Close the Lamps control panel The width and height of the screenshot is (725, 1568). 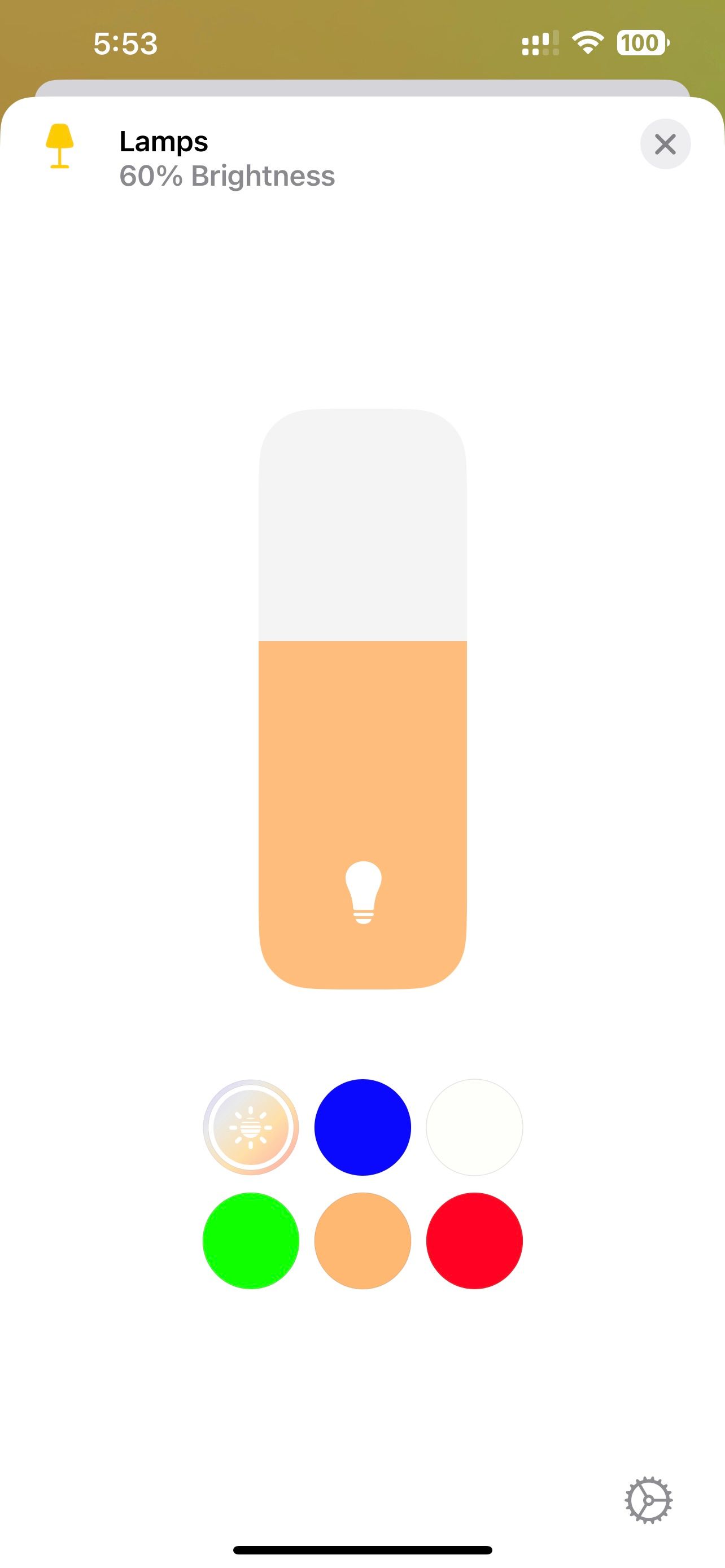tap(665, 144)
